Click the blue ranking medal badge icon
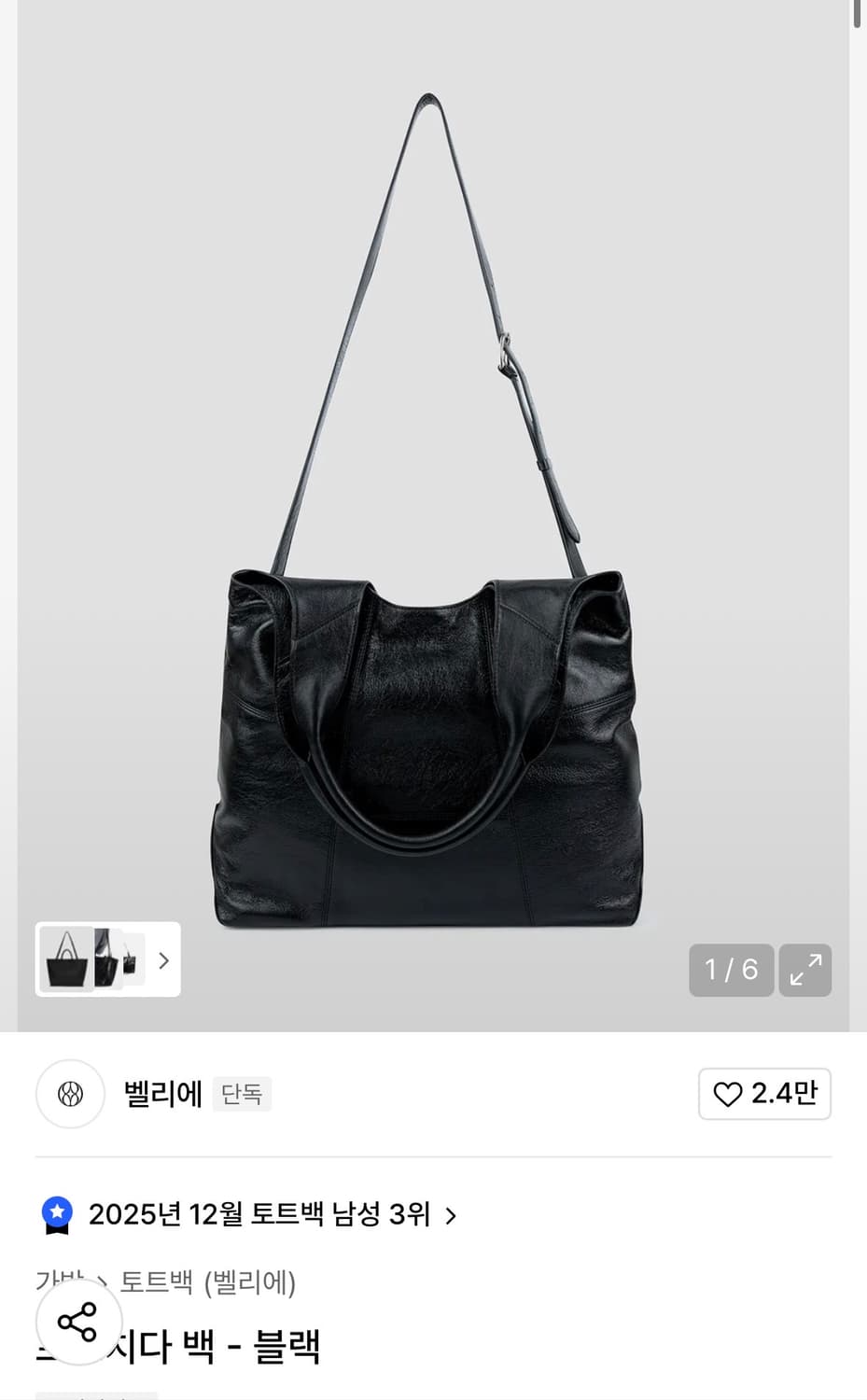This screenshot has height=1400, width=867. click(59, 1215)
